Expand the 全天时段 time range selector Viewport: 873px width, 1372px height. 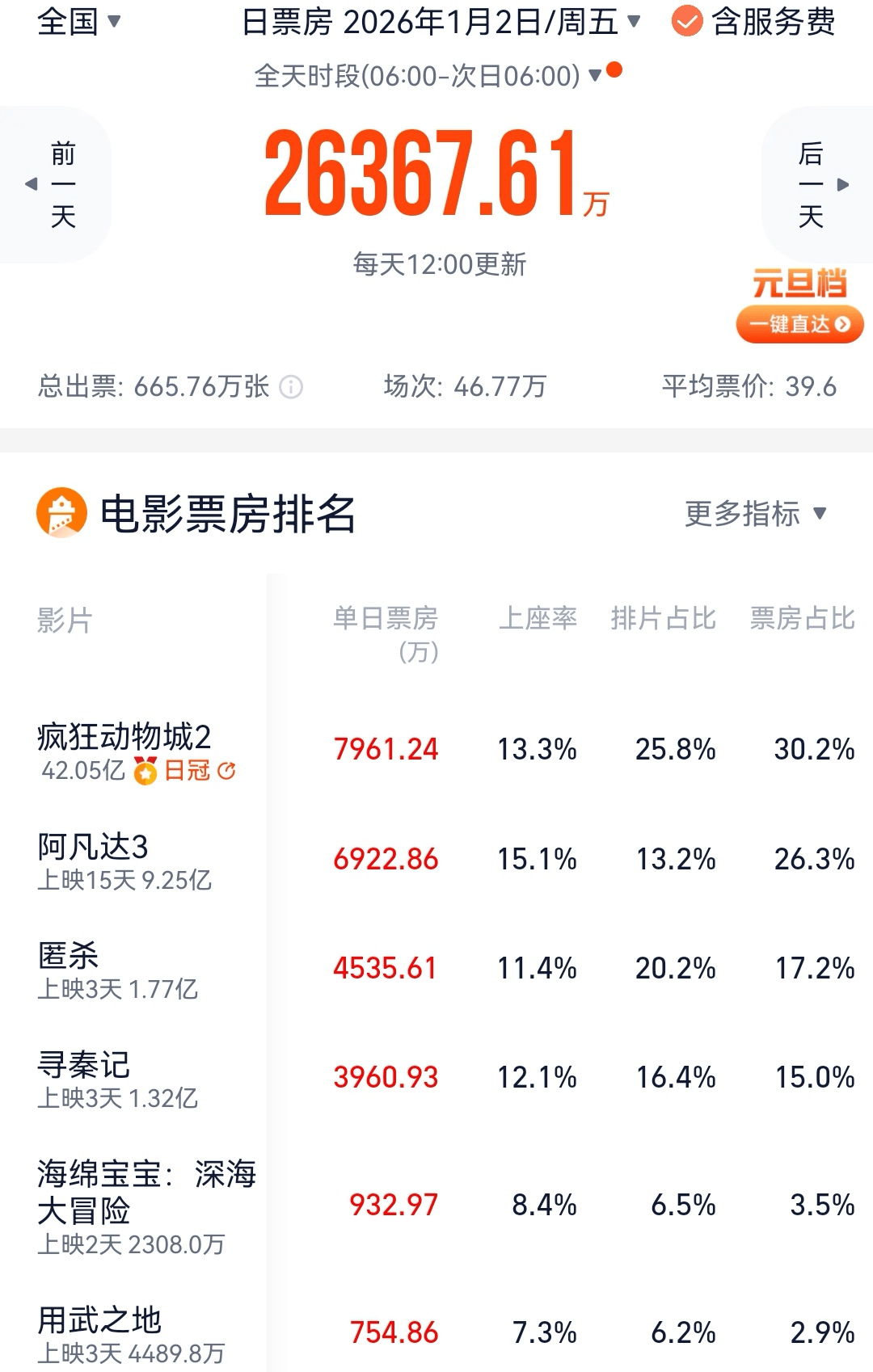tap(428, 76)
